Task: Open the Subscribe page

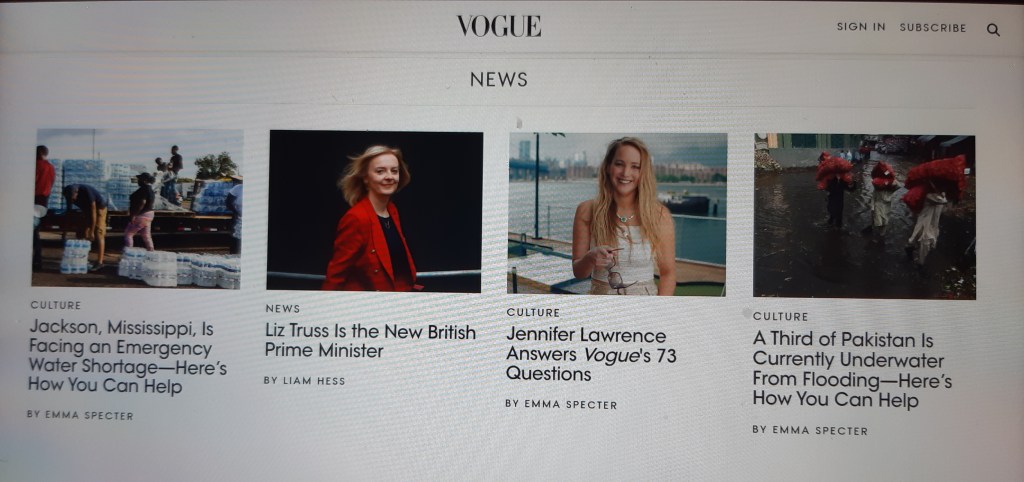Action: (933, 28)
